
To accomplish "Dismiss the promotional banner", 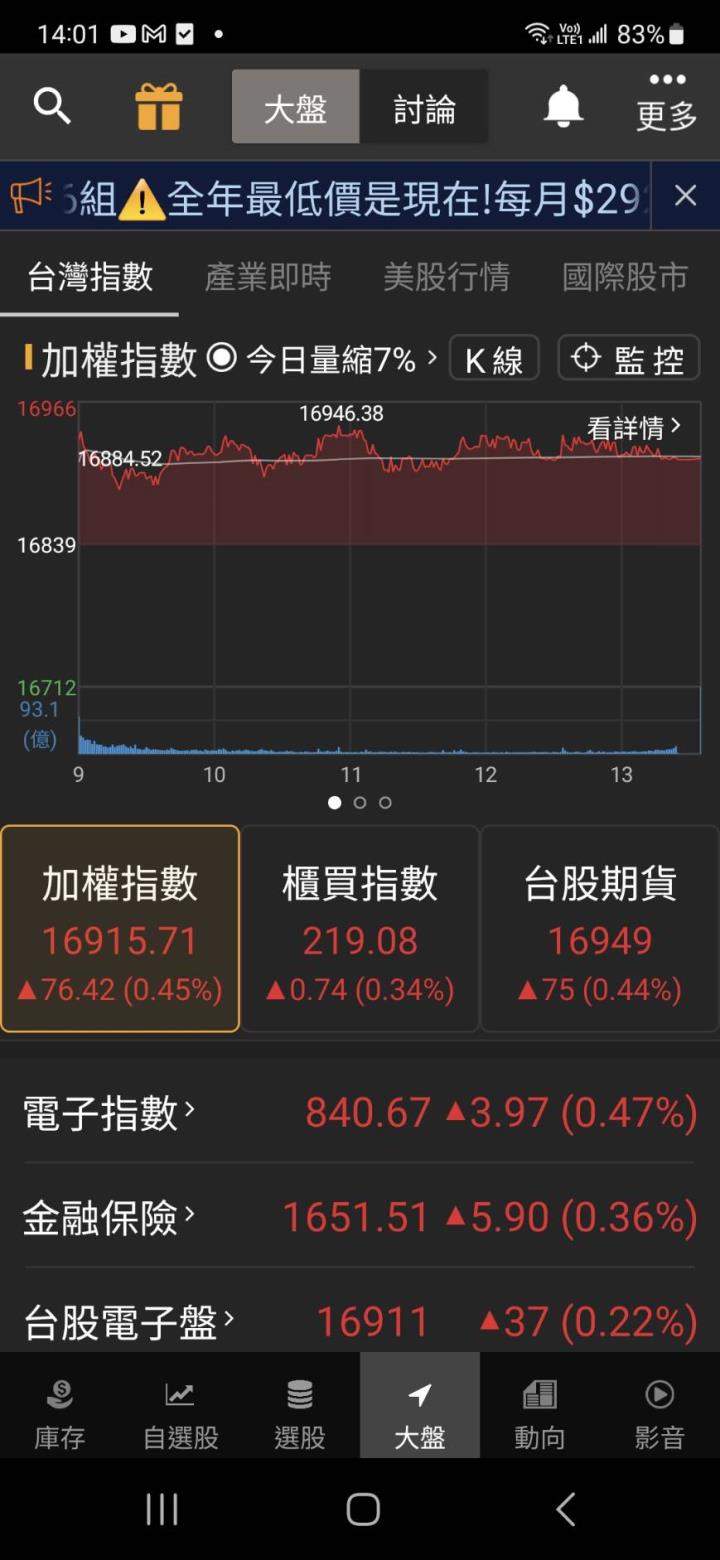I will [x=685, y=196].
